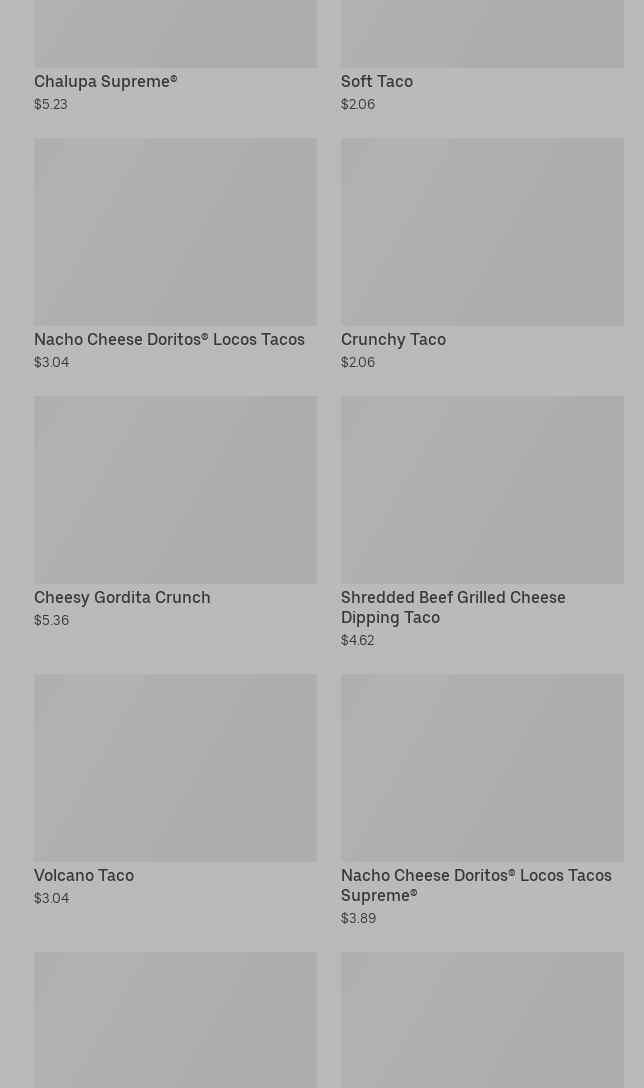
Task: Select the Volcano Taco card
Action: coord(175,790)
